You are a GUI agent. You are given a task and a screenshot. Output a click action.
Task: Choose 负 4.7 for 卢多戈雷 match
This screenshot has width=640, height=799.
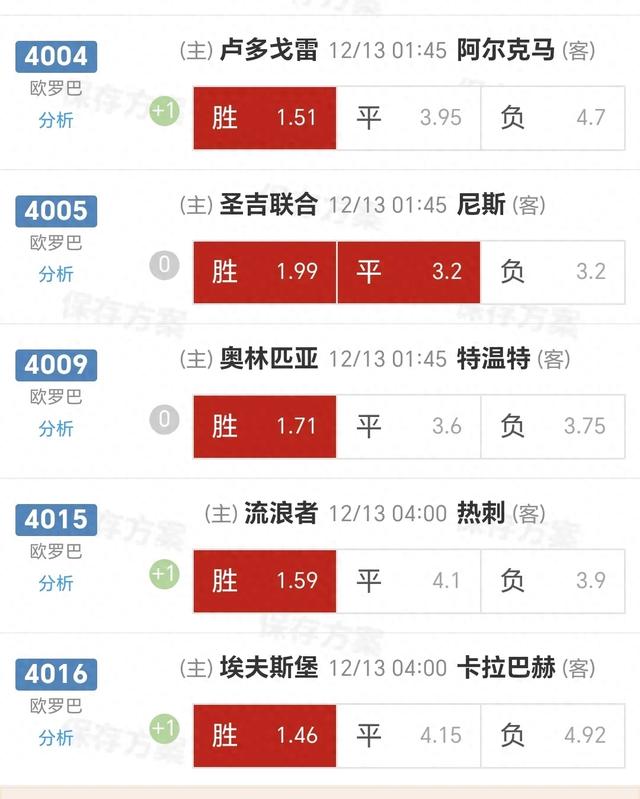pos(553,117)
